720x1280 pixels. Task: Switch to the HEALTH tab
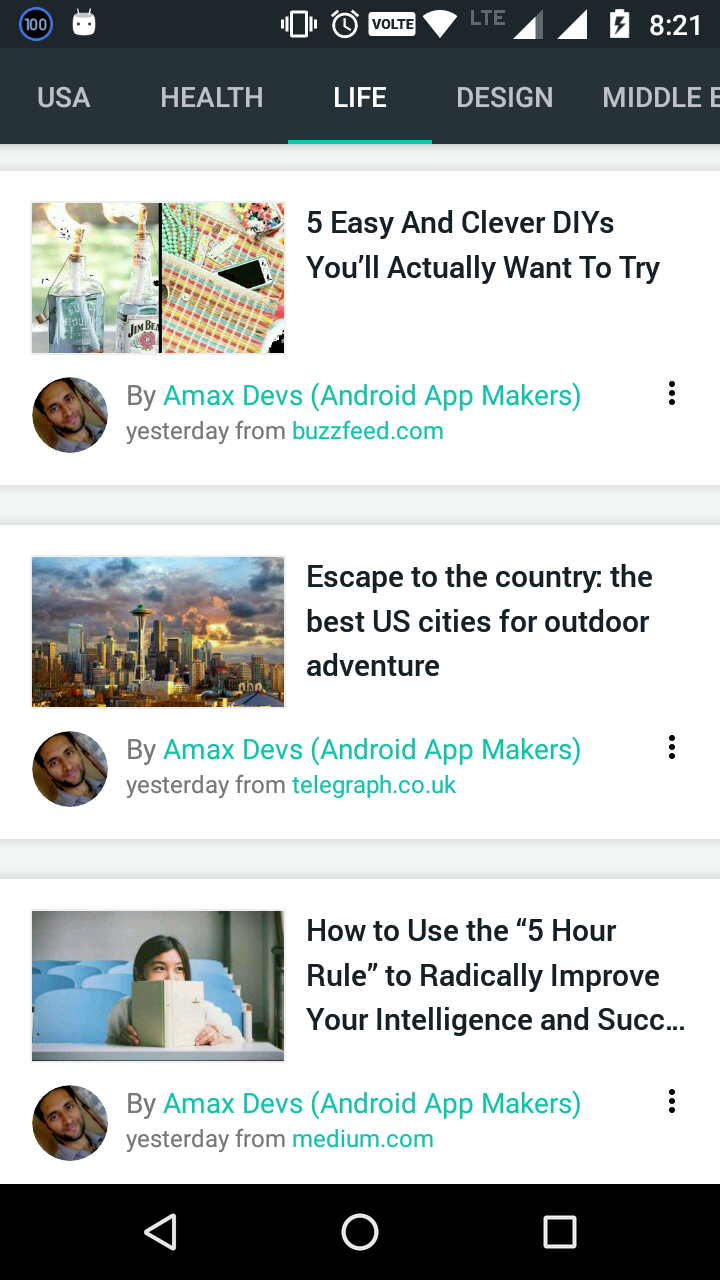(x=211, y=97)
